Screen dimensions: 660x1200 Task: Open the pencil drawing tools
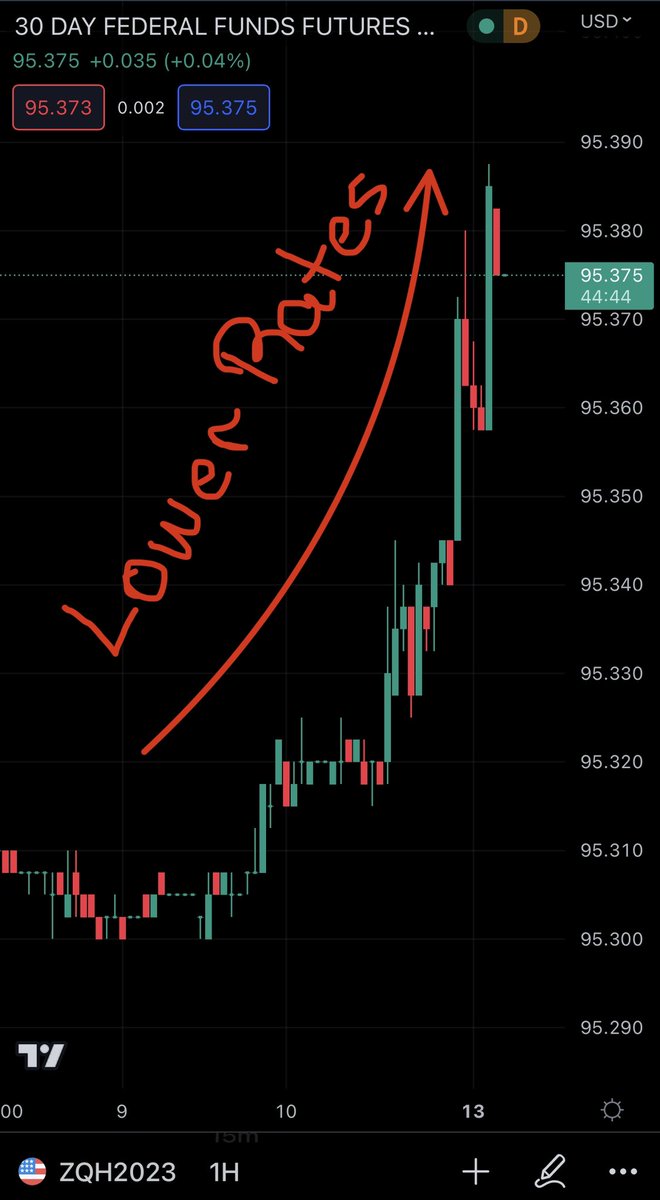tap(551, 1172)
